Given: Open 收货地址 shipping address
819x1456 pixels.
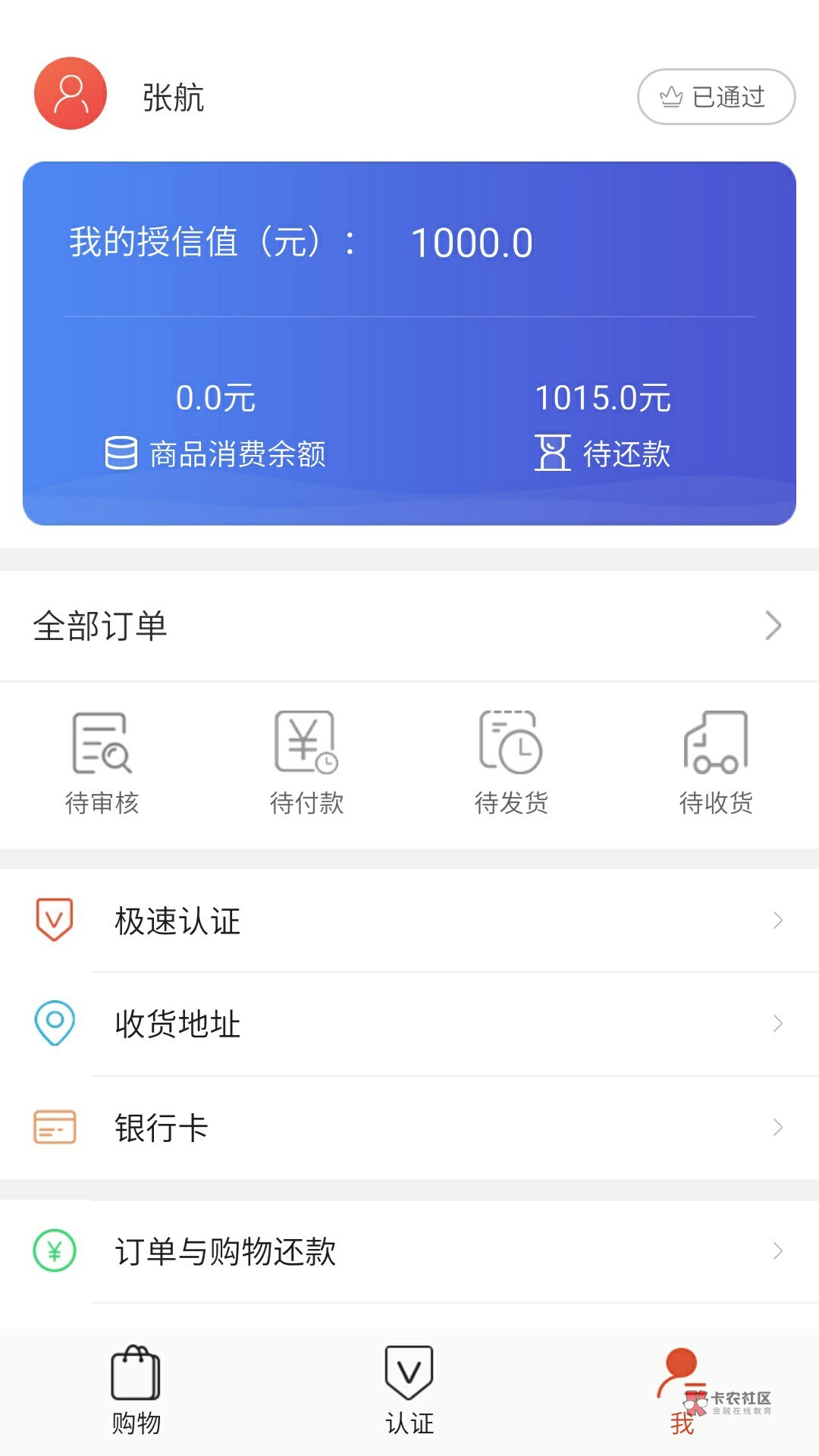Looking at the screenshot, I should [409, 1024].
